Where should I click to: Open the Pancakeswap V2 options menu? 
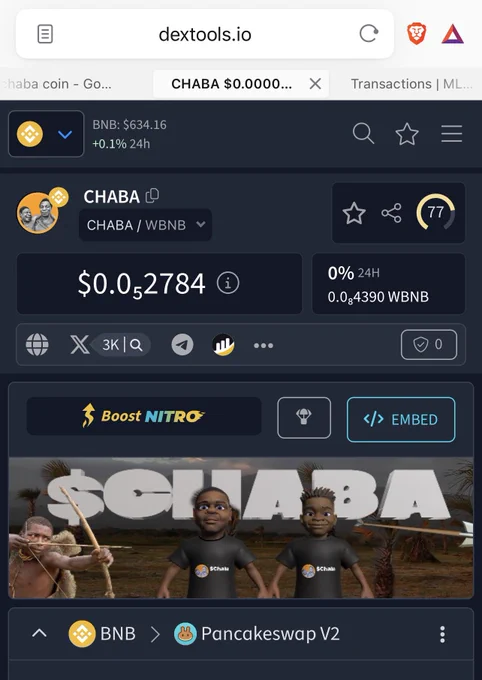(442, 634)
